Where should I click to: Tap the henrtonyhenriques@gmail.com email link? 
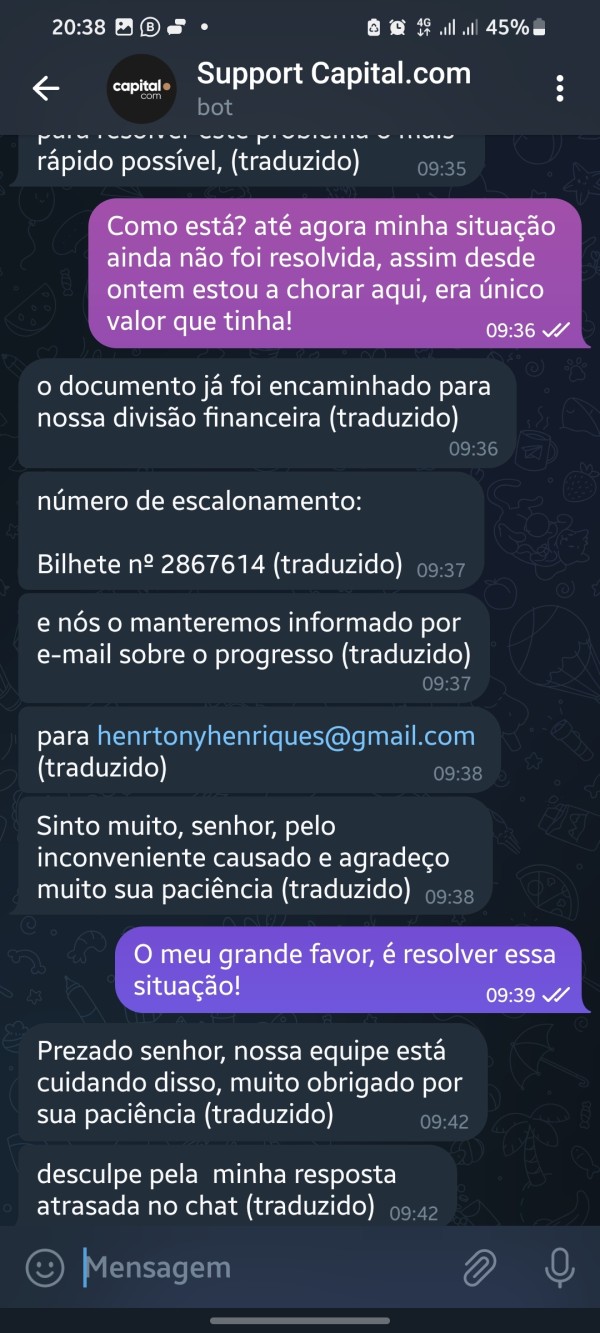[286, 737]
